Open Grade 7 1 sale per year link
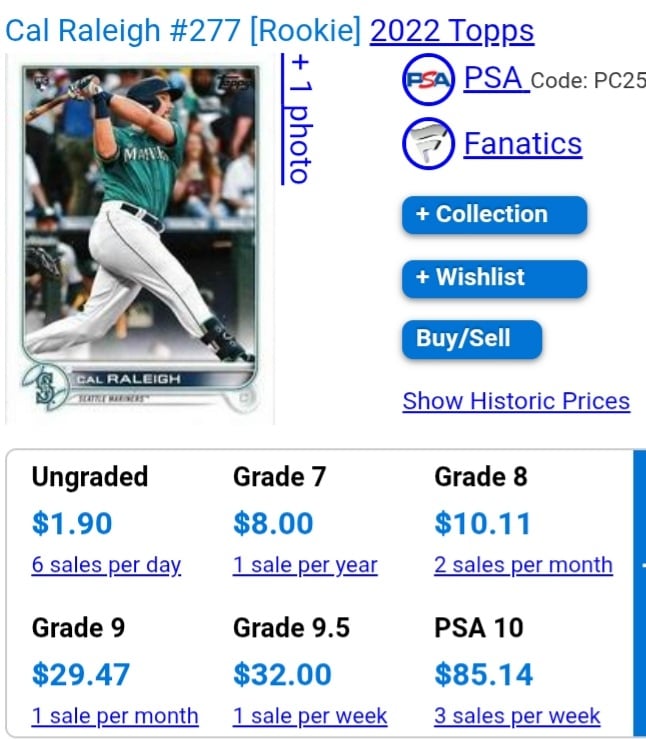This screenshot has width=646, height=739. (305, 565)
